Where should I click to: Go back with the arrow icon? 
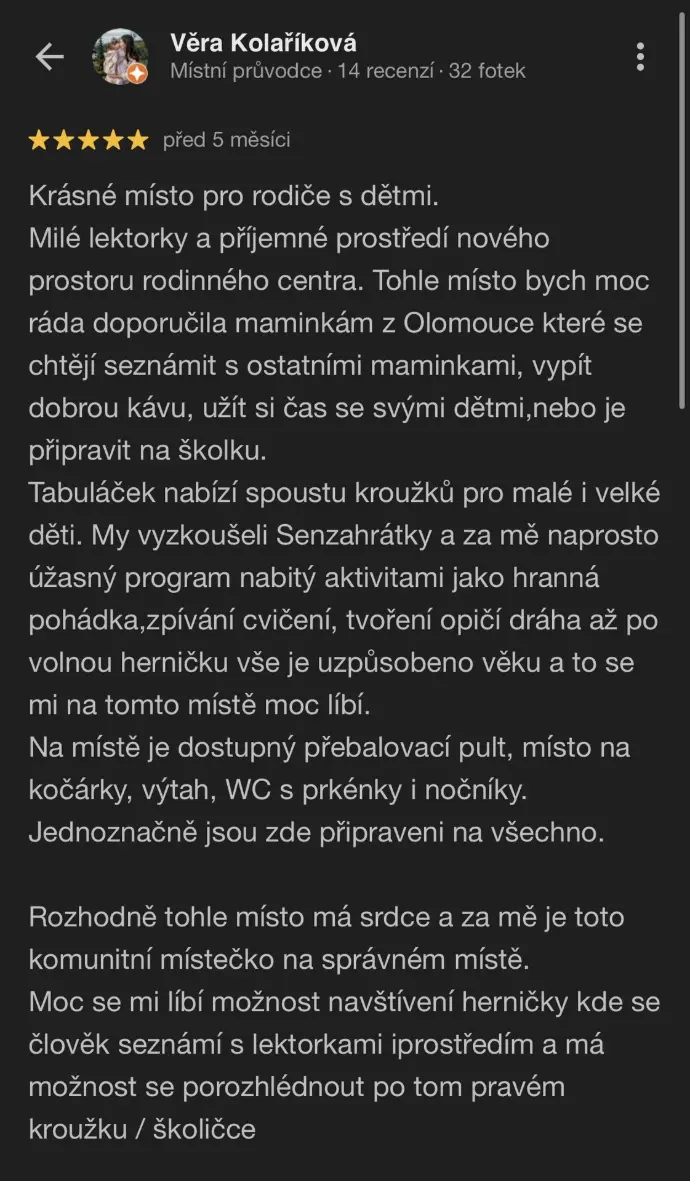[49, 57]
